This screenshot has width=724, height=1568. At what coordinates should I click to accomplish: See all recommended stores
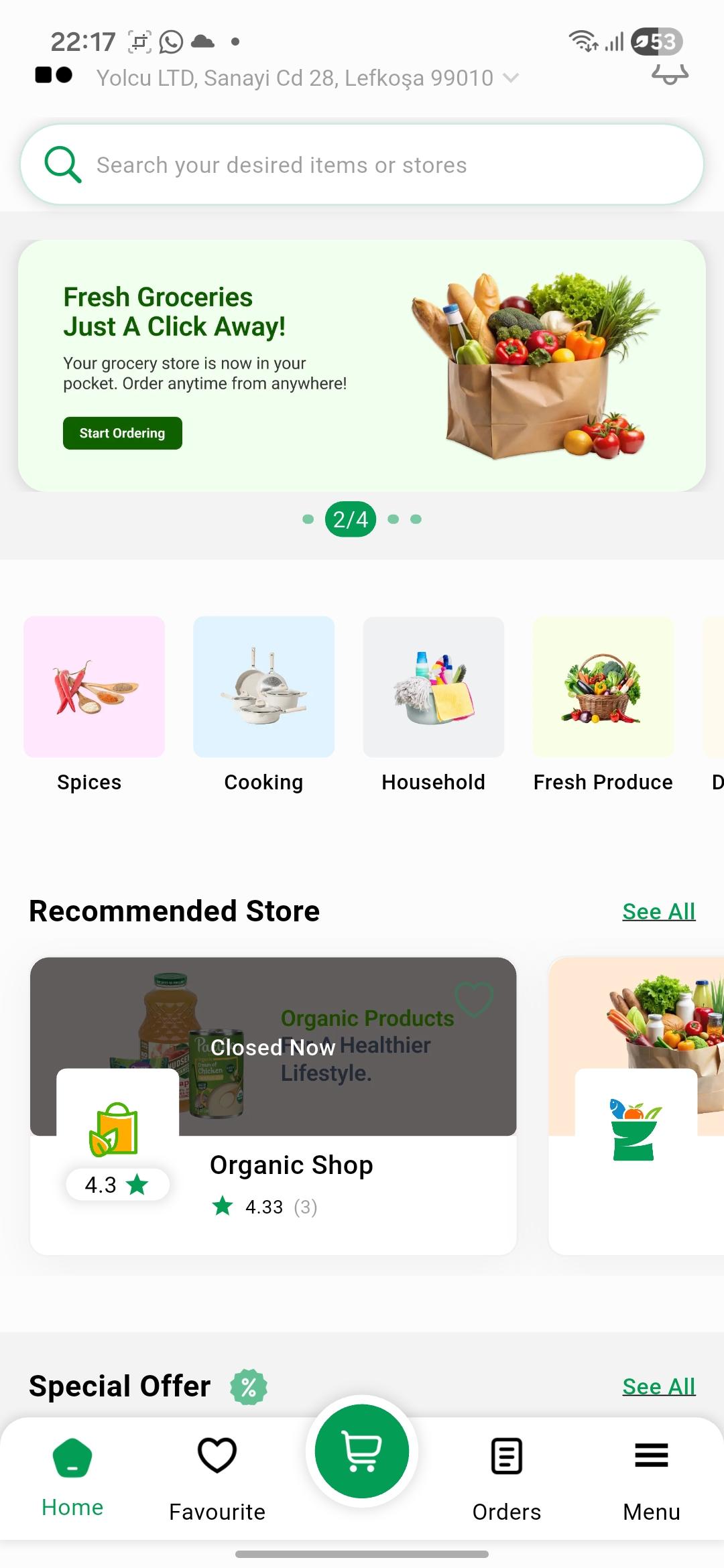pyautogui.click(x=658, y=911)
